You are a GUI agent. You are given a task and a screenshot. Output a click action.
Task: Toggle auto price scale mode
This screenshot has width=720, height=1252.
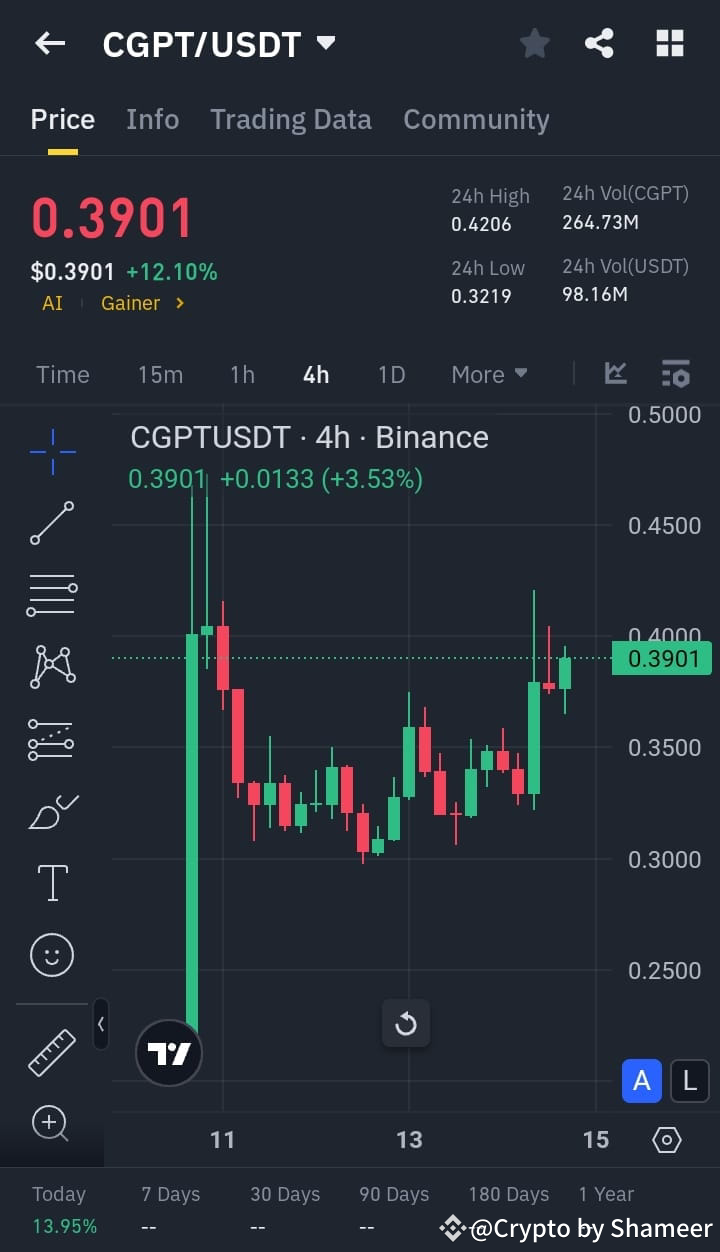point(641,1081)
